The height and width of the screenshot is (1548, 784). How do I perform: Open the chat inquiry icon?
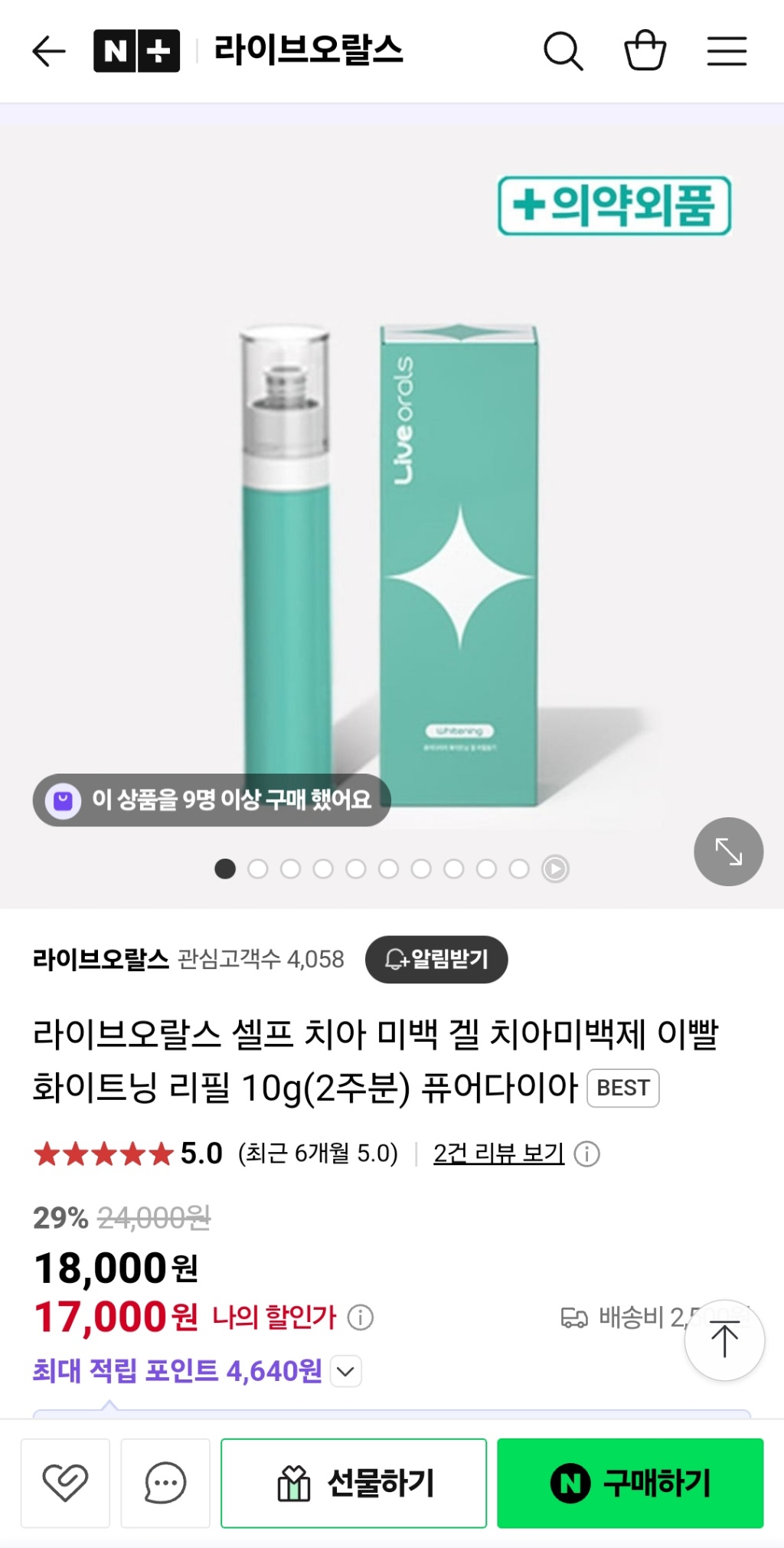(x=165, y=1483)
